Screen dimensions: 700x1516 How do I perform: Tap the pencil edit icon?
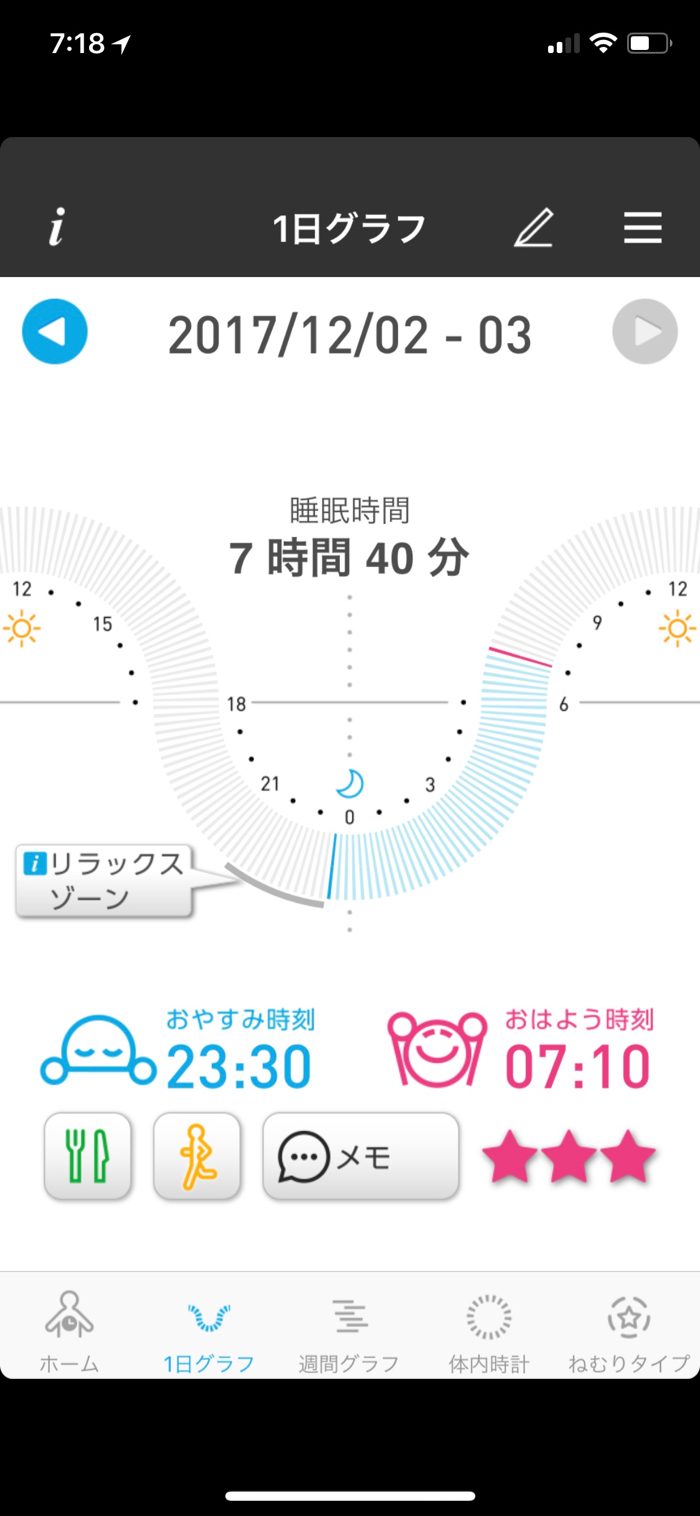coord(533,229)
